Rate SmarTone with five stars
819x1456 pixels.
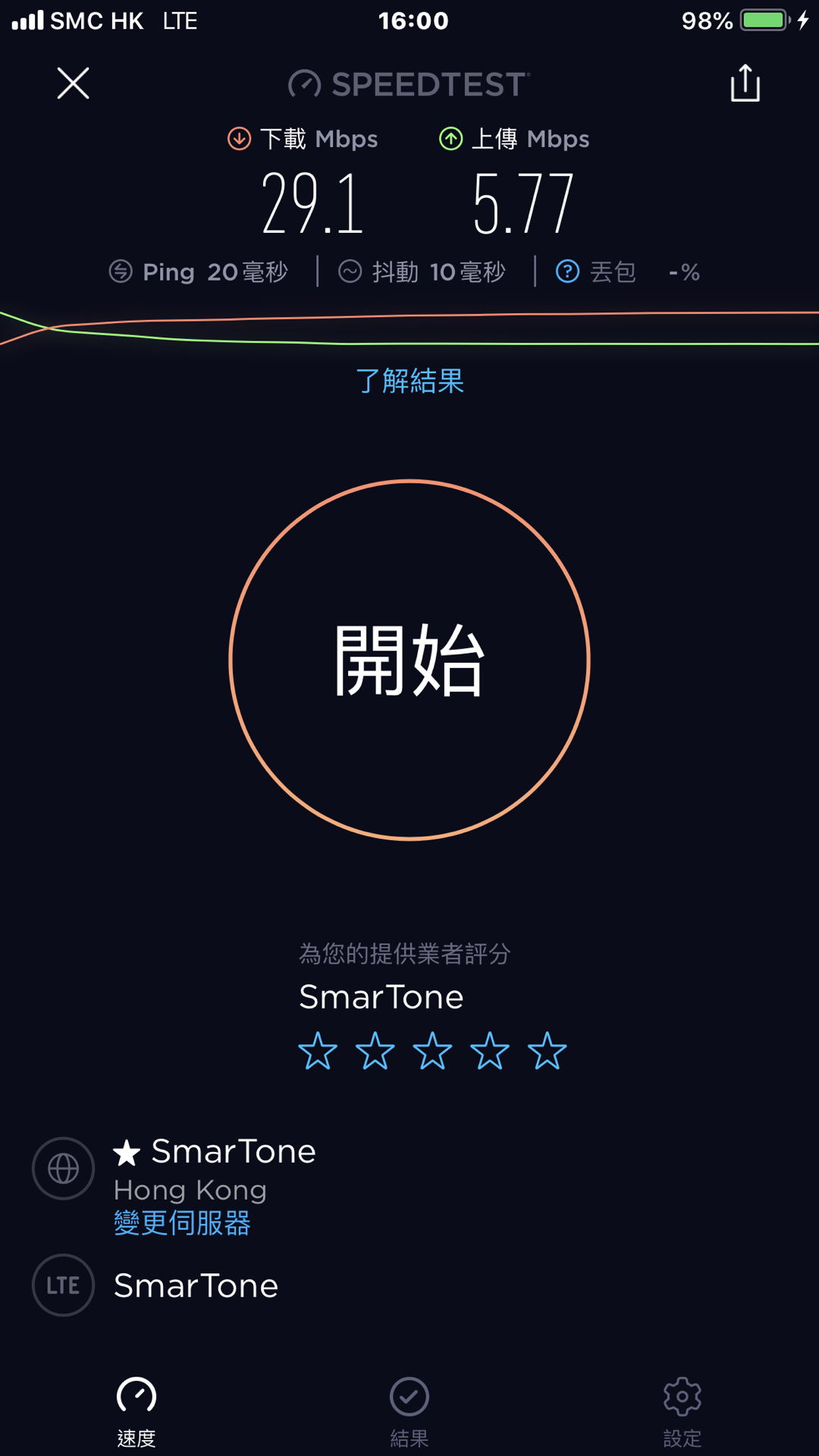click(x=547, y=1051)
